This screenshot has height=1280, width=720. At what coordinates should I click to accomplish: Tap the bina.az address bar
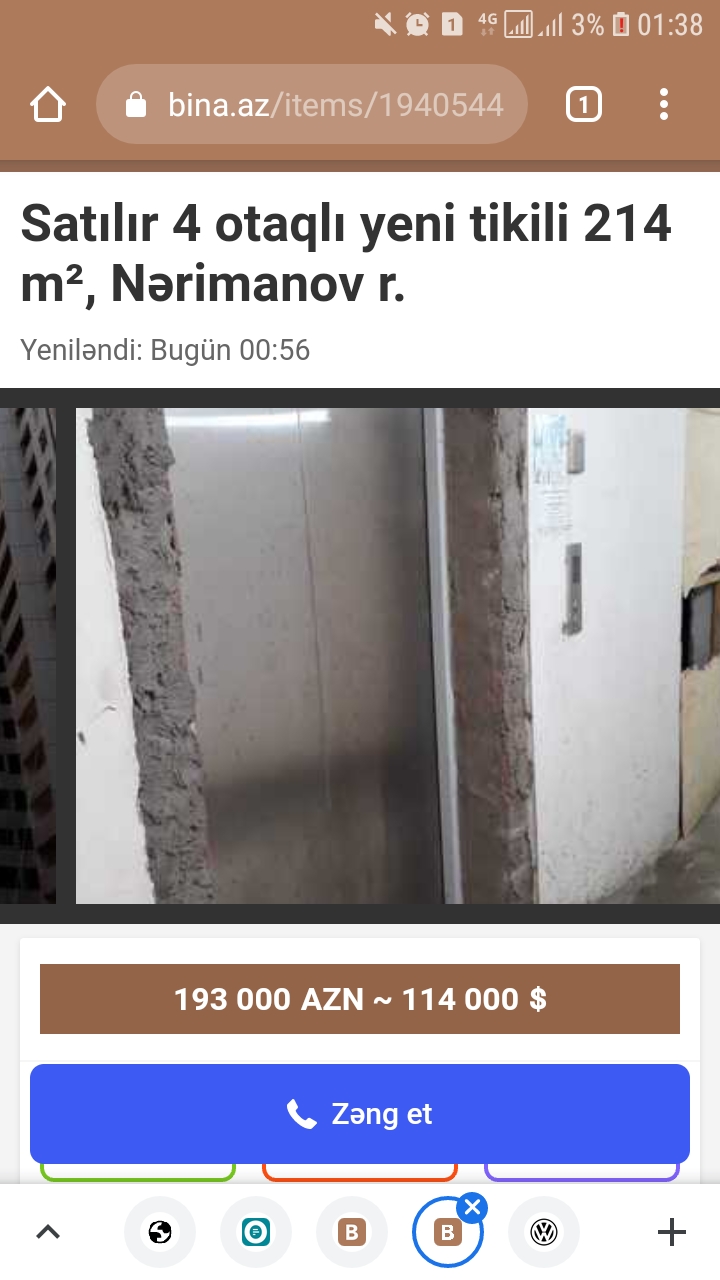point(311,105)
